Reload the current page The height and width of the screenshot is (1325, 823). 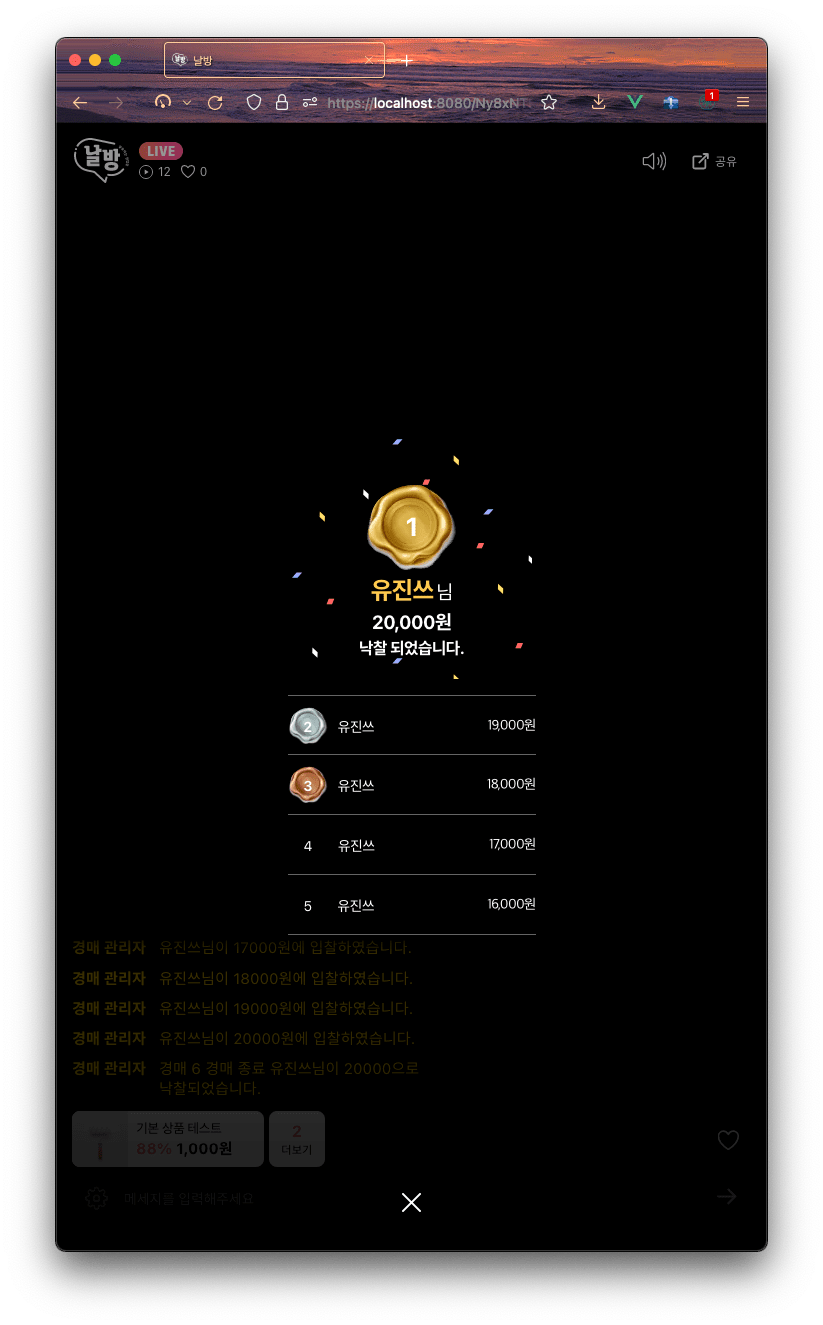(215, 102)
